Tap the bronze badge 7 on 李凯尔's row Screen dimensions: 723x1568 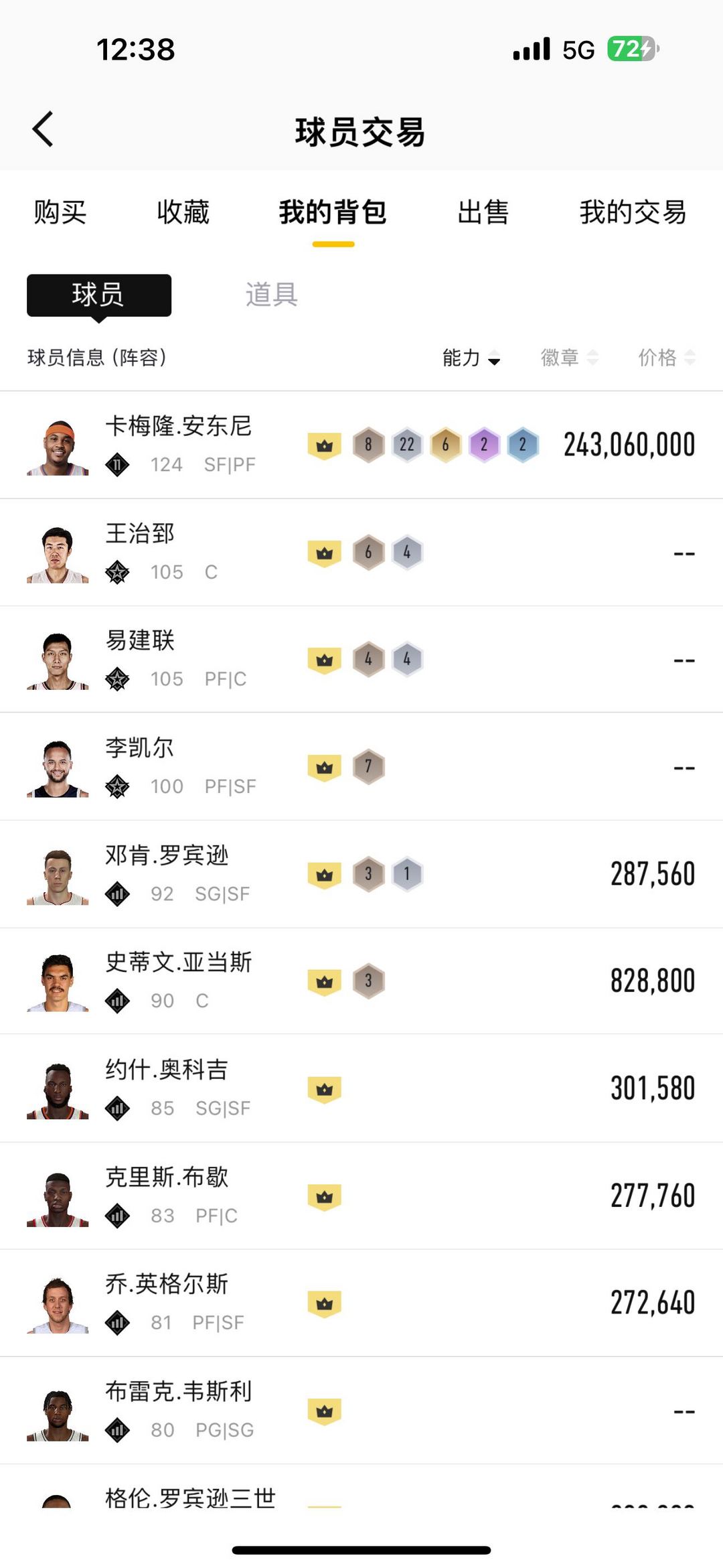tap(368, 766)
